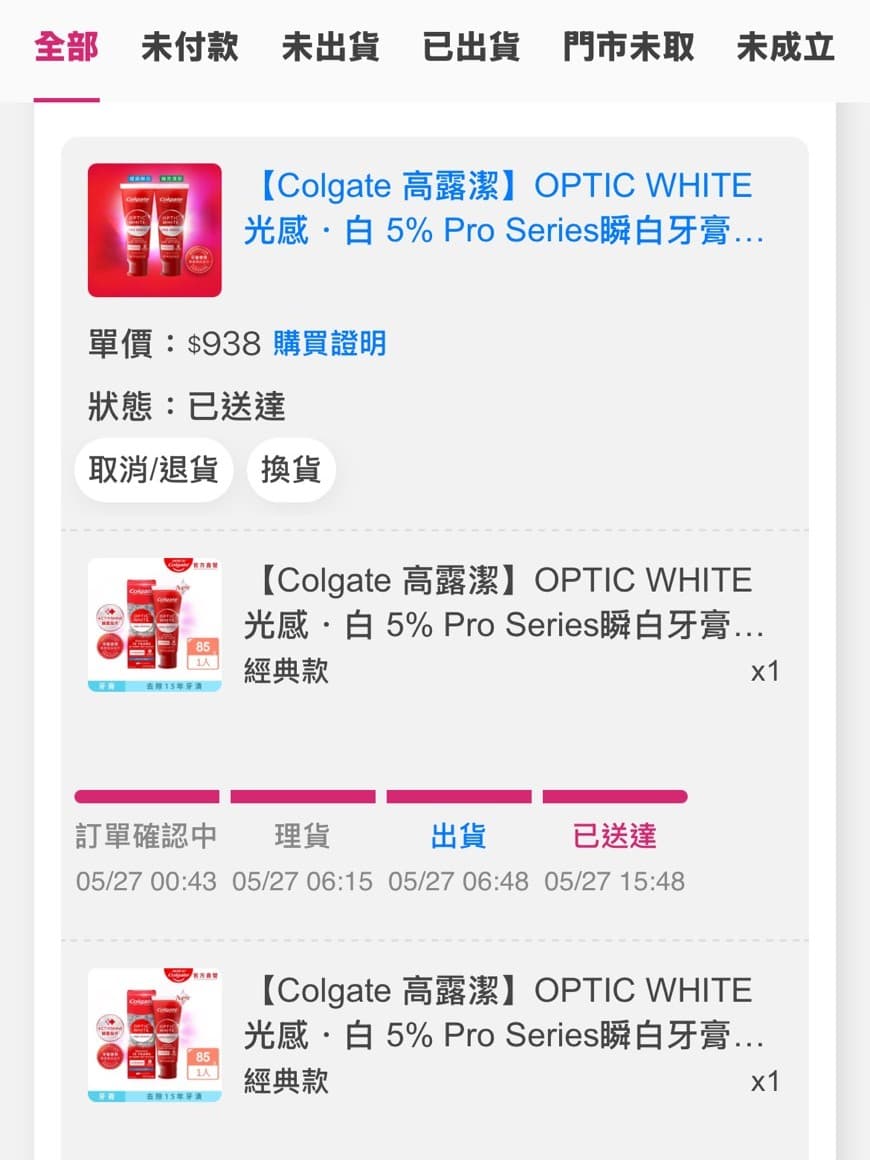The width and height of the screenshot is (870, 1160).
Task: Open the 未出貨 tab
Action: 330,47
